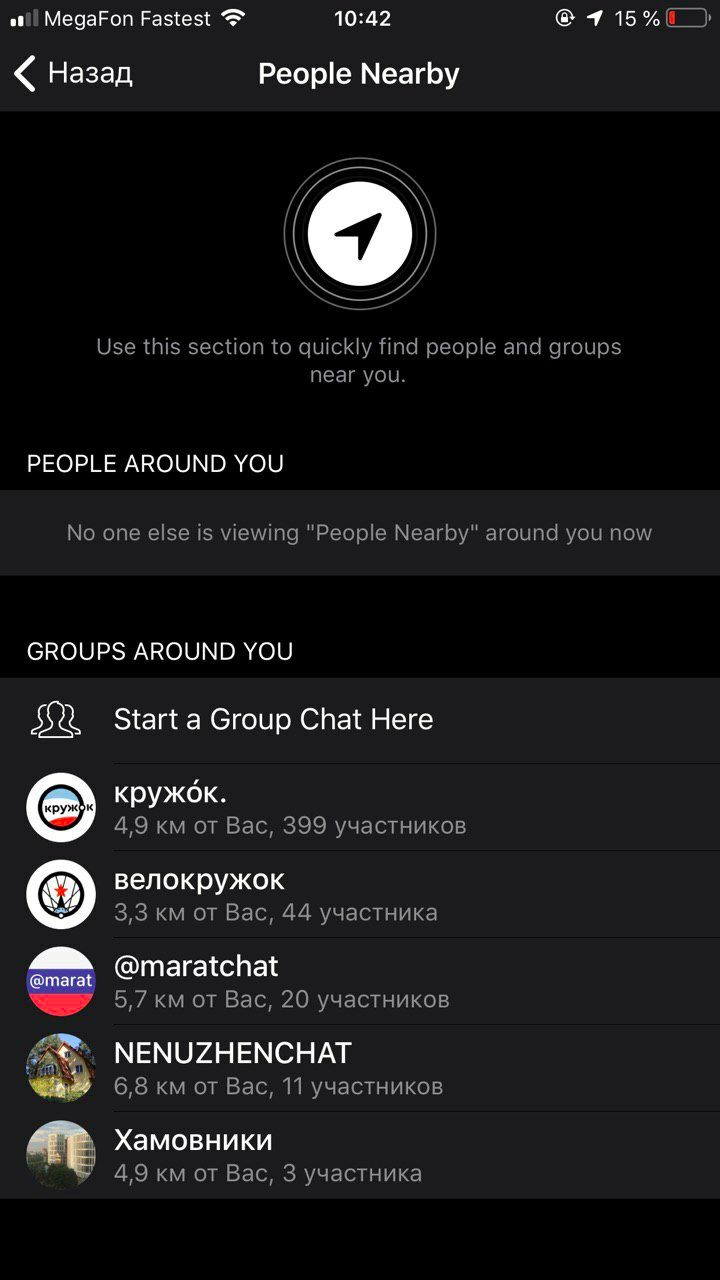
Task: Go back using the Назад button
Action: 74,74
